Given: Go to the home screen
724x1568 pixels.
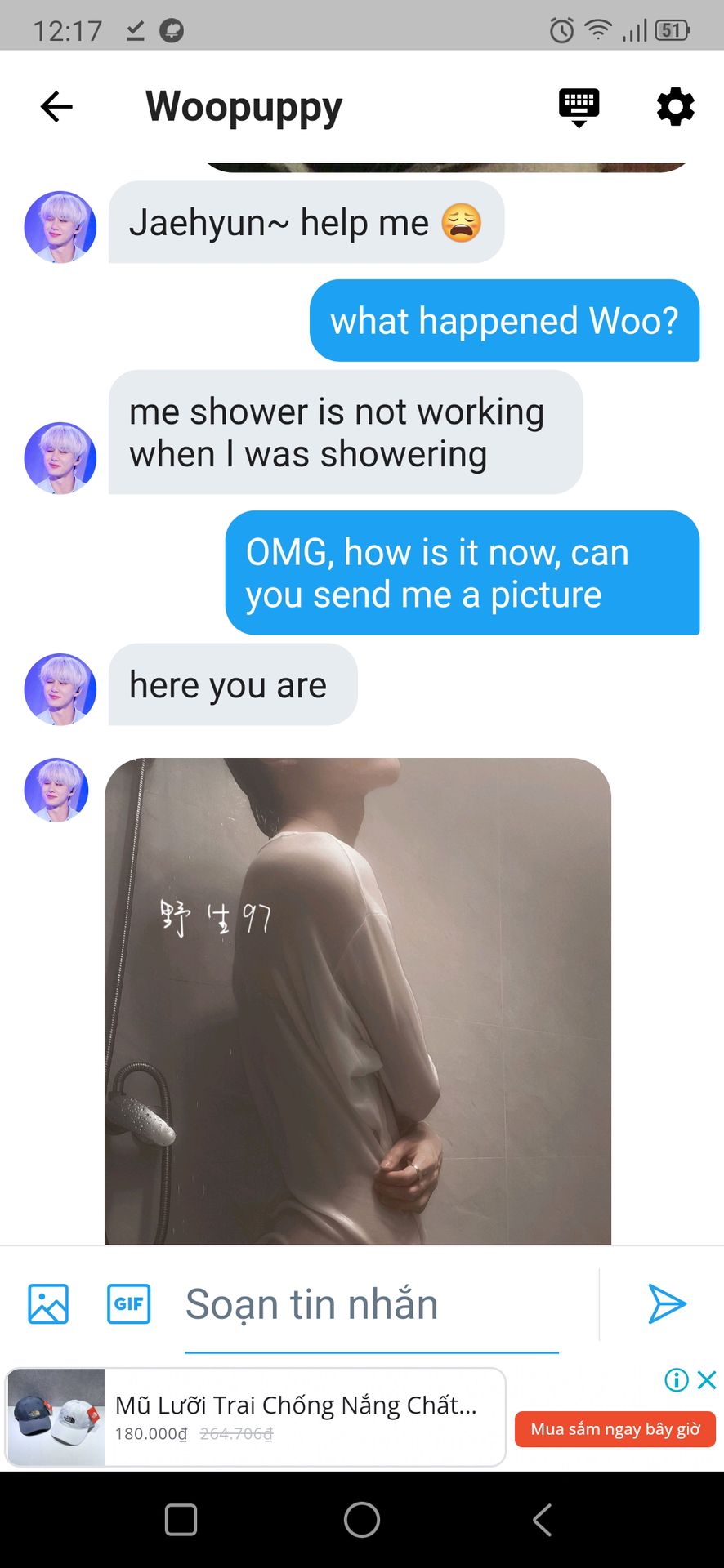Looking at the screenshot, I should pyautogui.click(x=362, y=1520).
